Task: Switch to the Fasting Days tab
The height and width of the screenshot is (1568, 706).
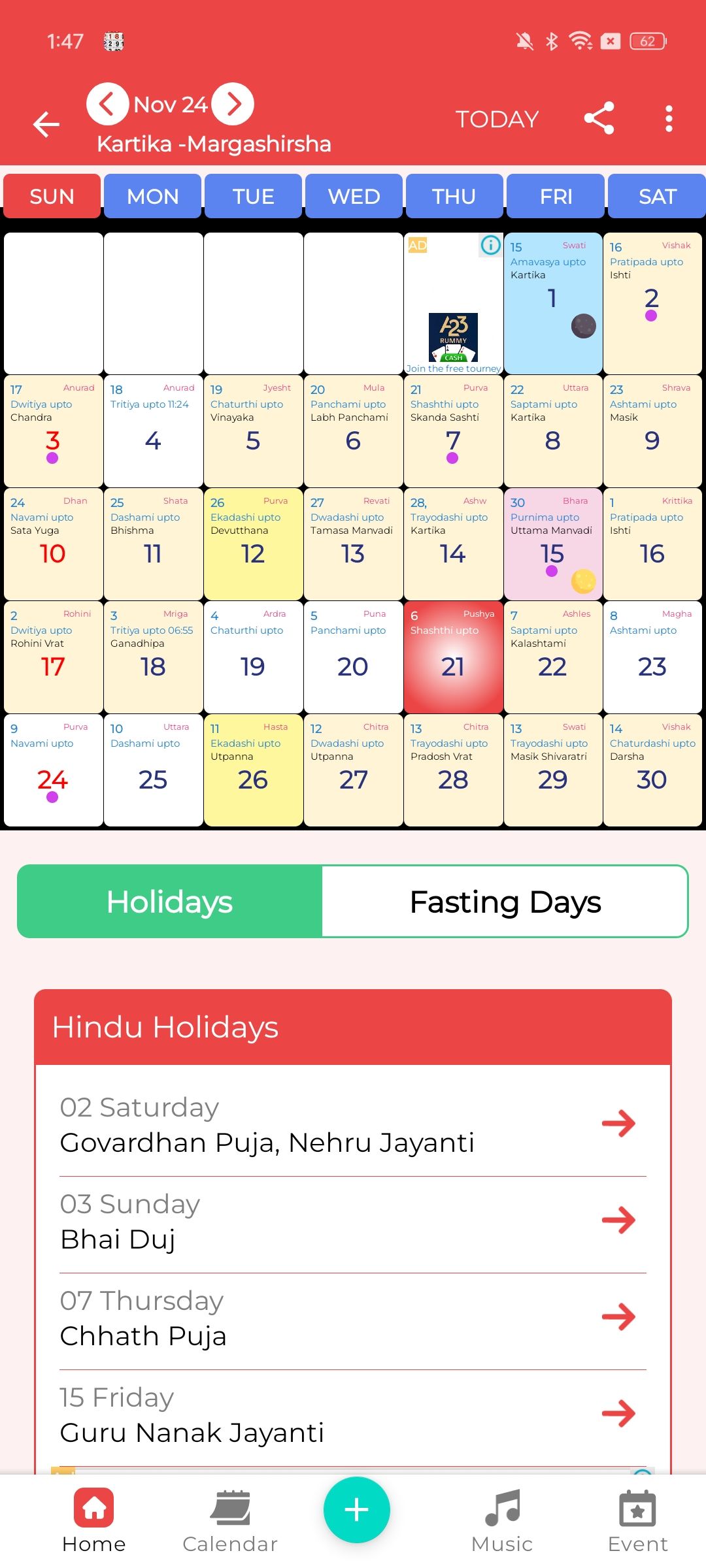Action: click(505, 902)
